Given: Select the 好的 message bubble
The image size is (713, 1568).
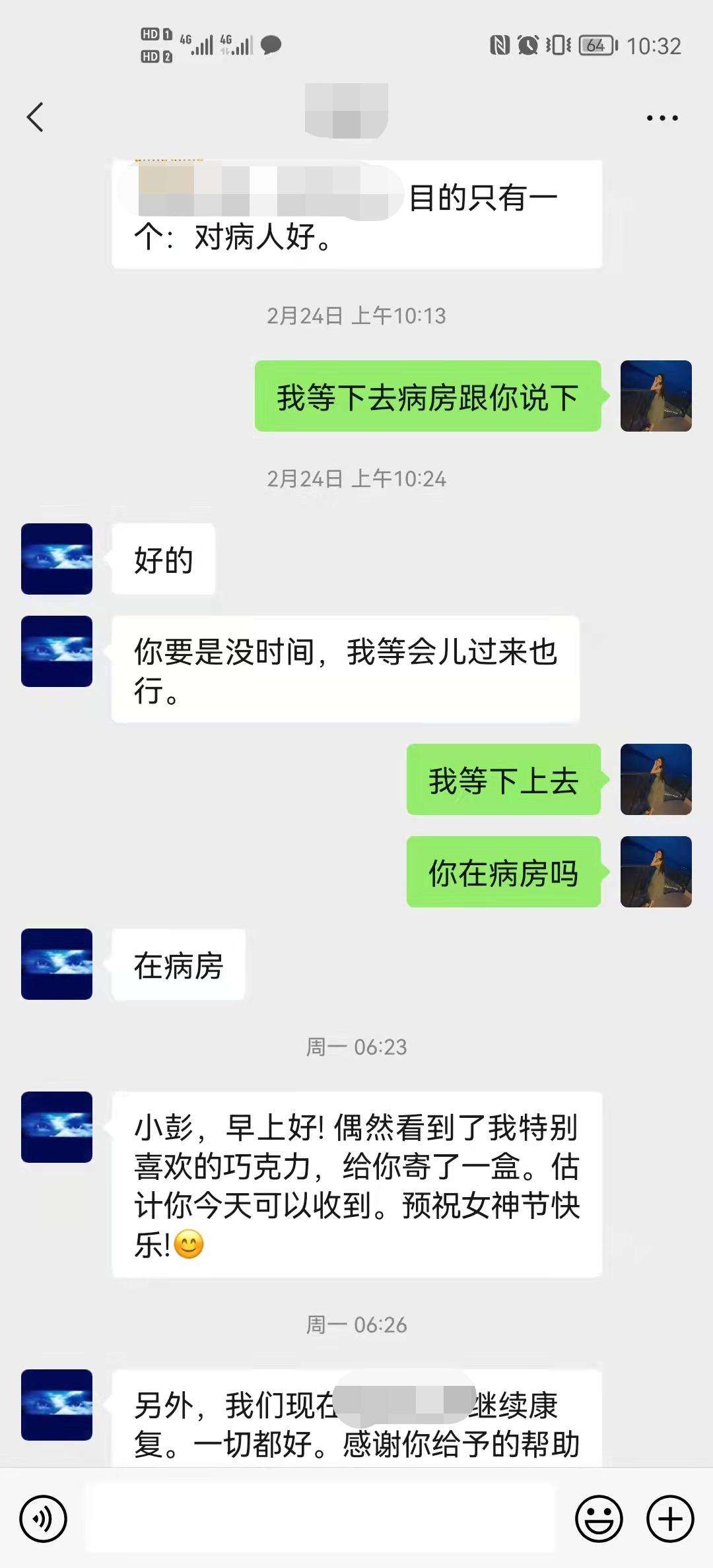Looking at the screenshot, I should [162, 559].
